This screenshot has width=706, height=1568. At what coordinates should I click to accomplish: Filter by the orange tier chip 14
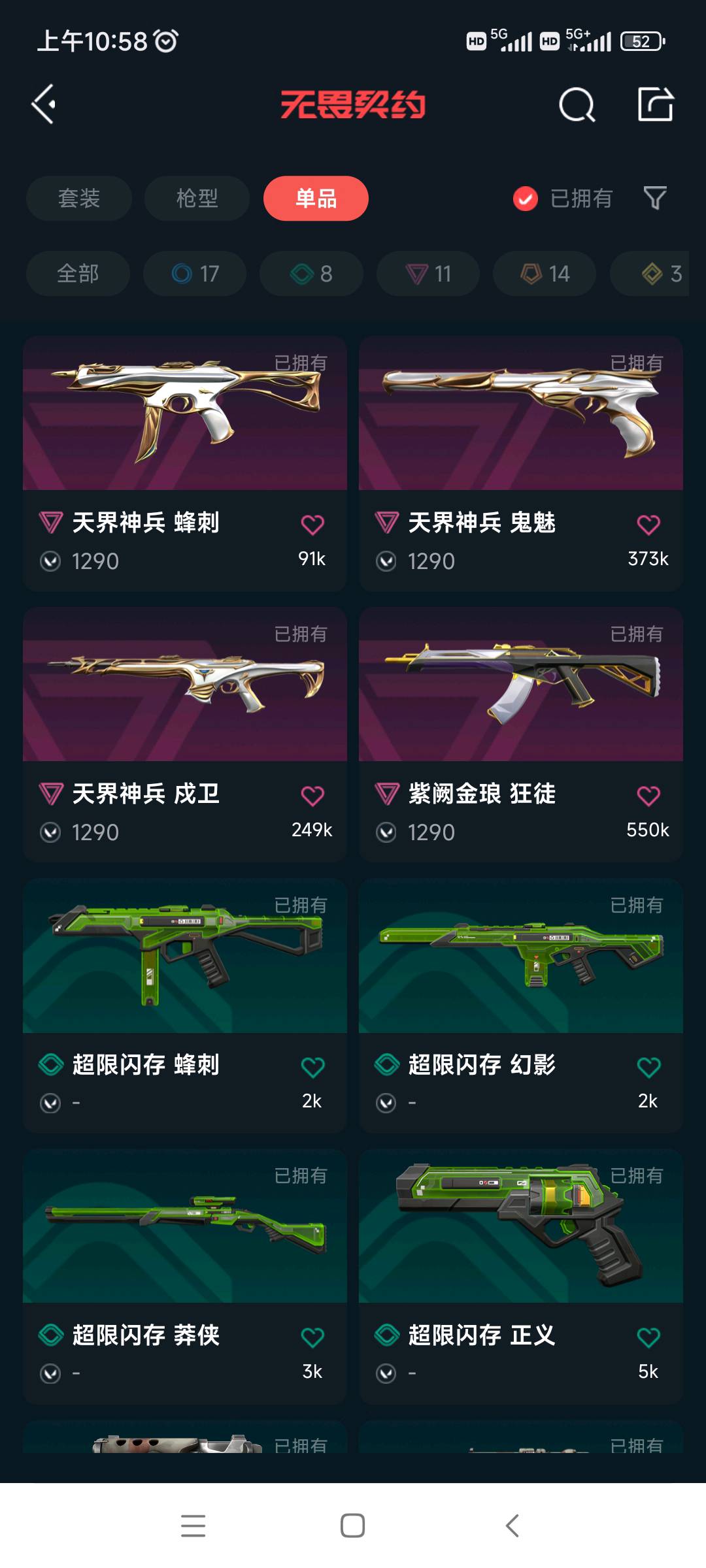tap(545, 274)
